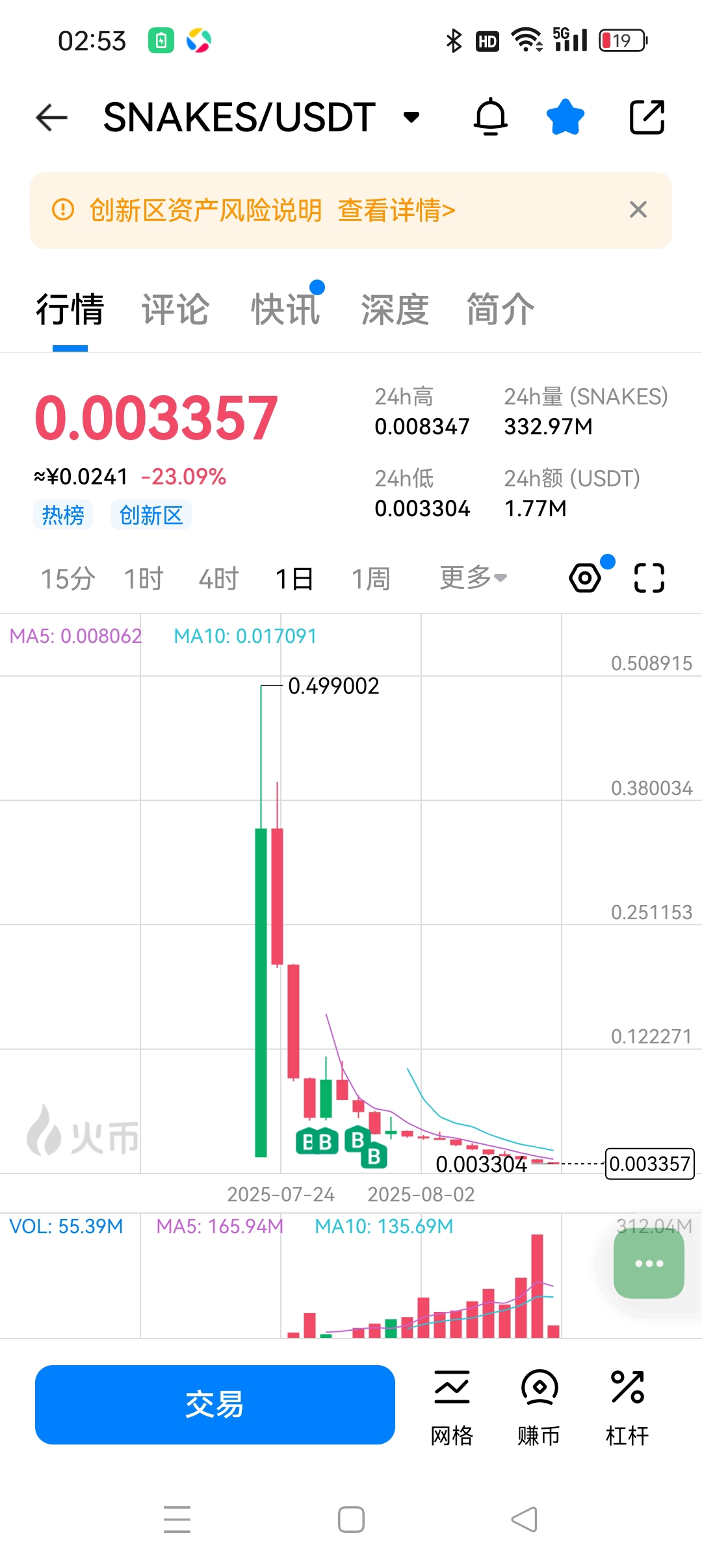
Task: Expand the 更多 interval options
Action: click(473, 577)
